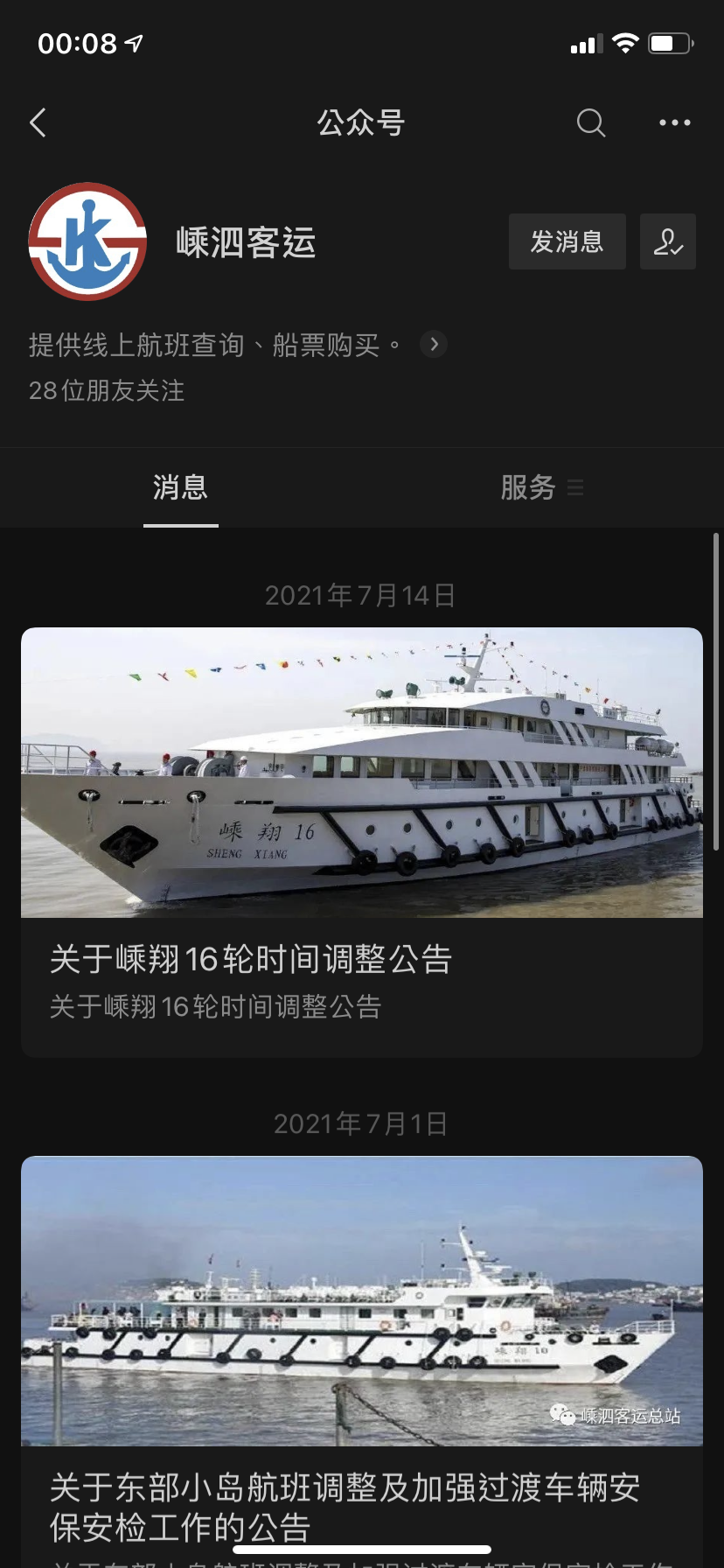Go back from the 公众号 page
The height and width of the screenshot is (1568, 724).
pos(38,122)
